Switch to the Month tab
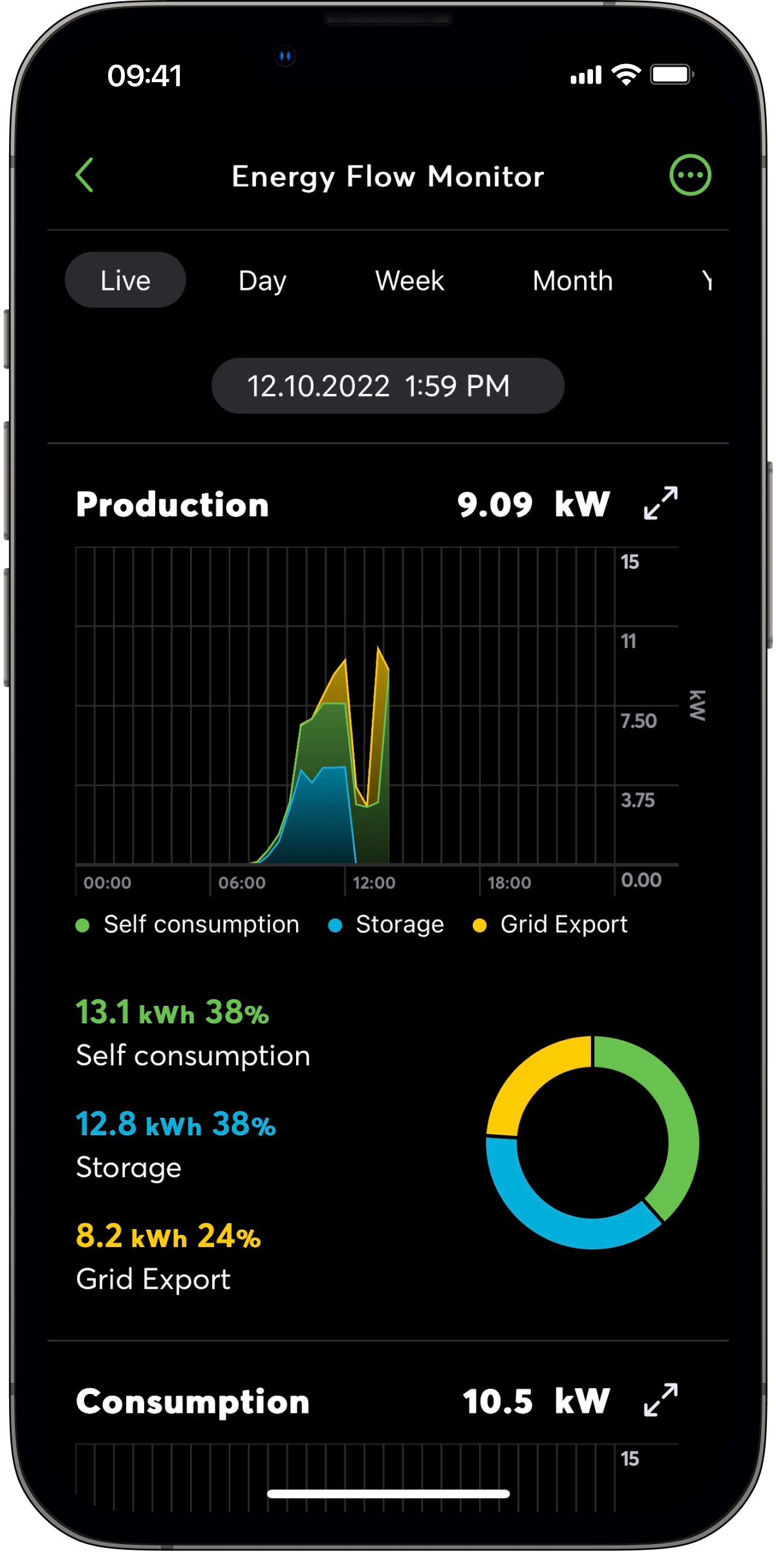The width and height of the screenshot is (776, 1568). click(x=572, y=279)
